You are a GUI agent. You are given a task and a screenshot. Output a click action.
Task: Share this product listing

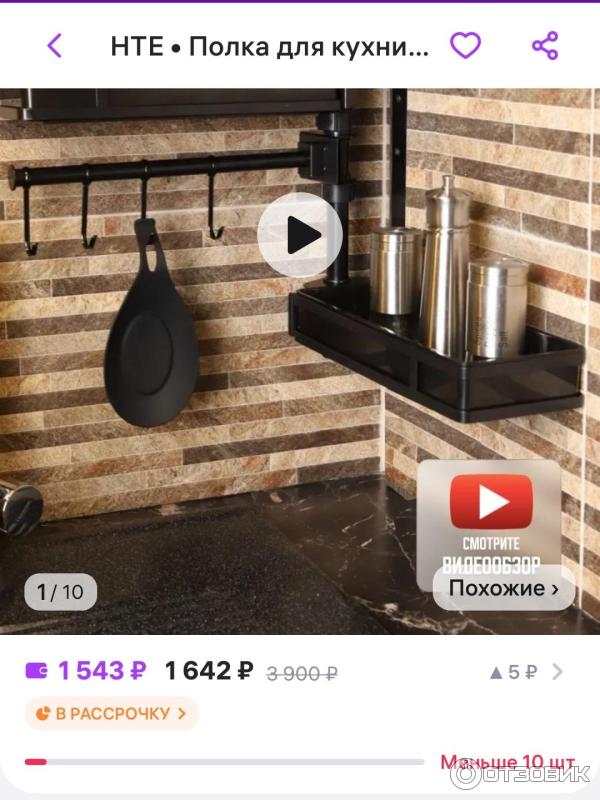[545, 45]
